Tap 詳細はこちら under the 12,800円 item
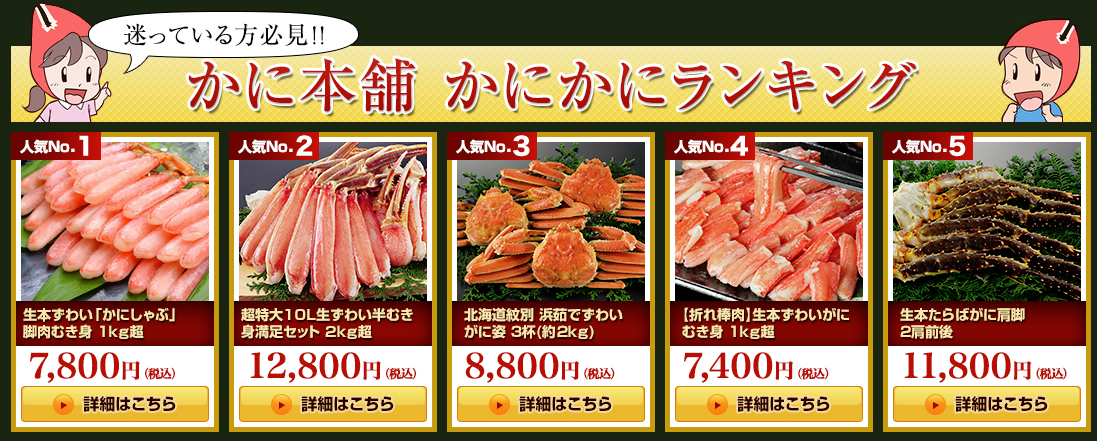1097x441 pixels. (x=332, y=404)
